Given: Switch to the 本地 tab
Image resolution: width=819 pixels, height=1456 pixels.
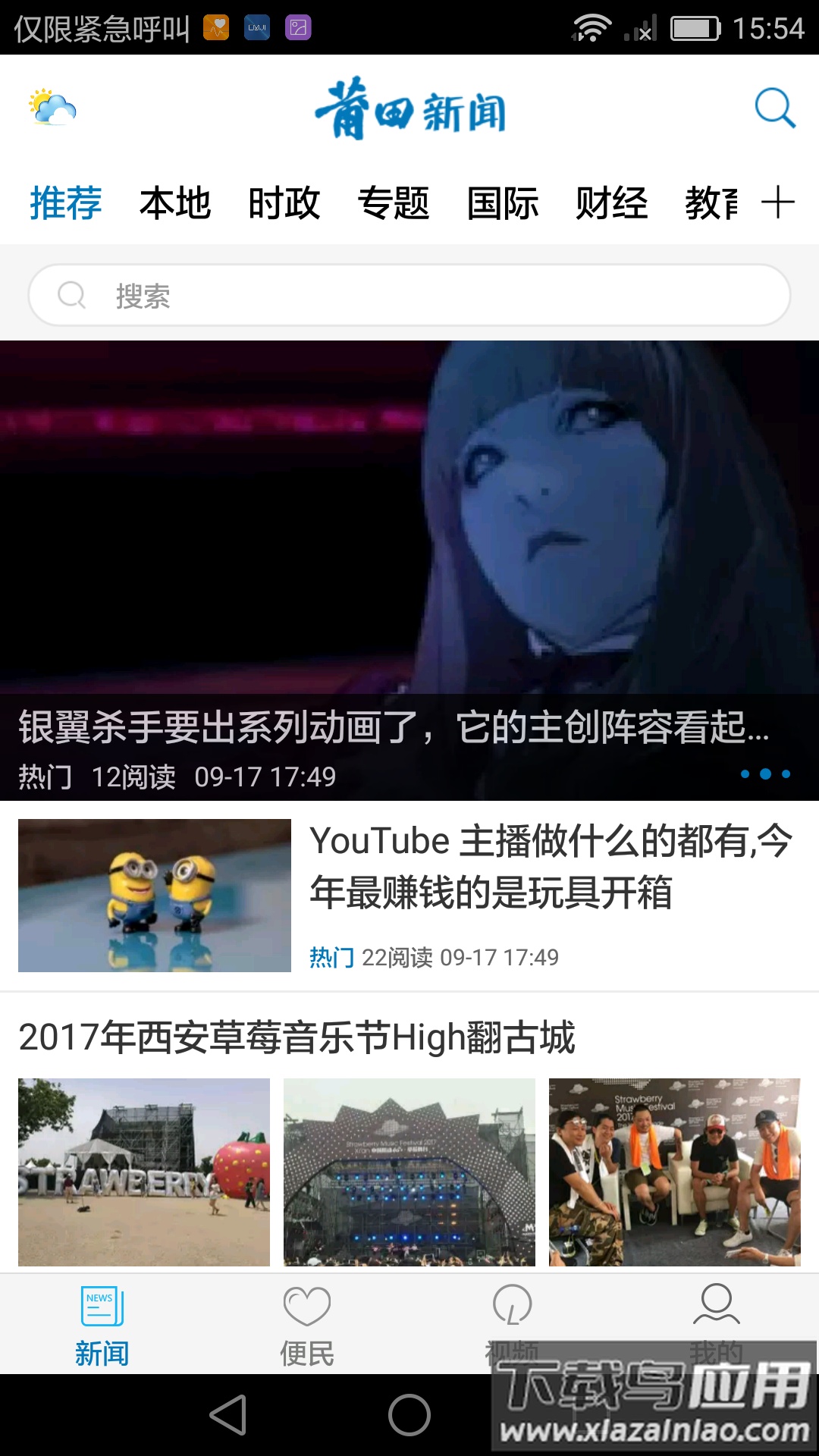Looking at the screenshot, I should 175,203.
